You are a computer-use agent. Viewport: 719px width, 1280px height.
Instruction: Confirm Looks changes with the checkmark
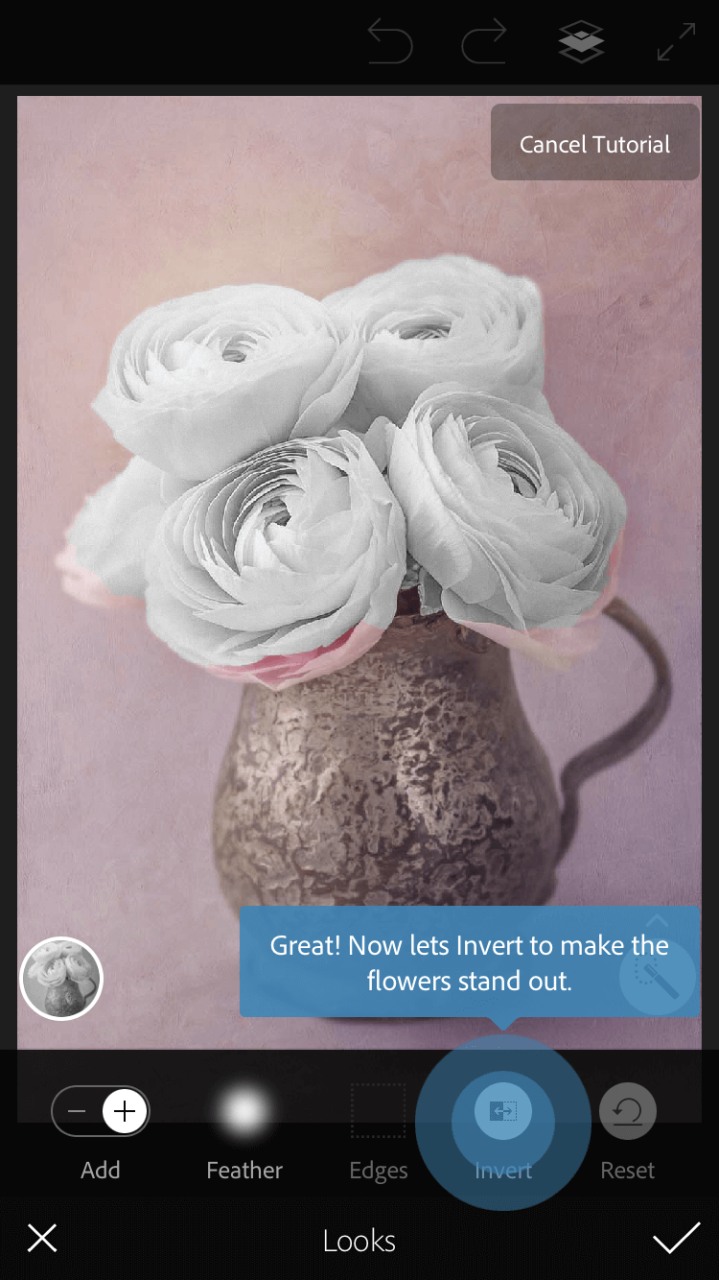[676, 1238]
